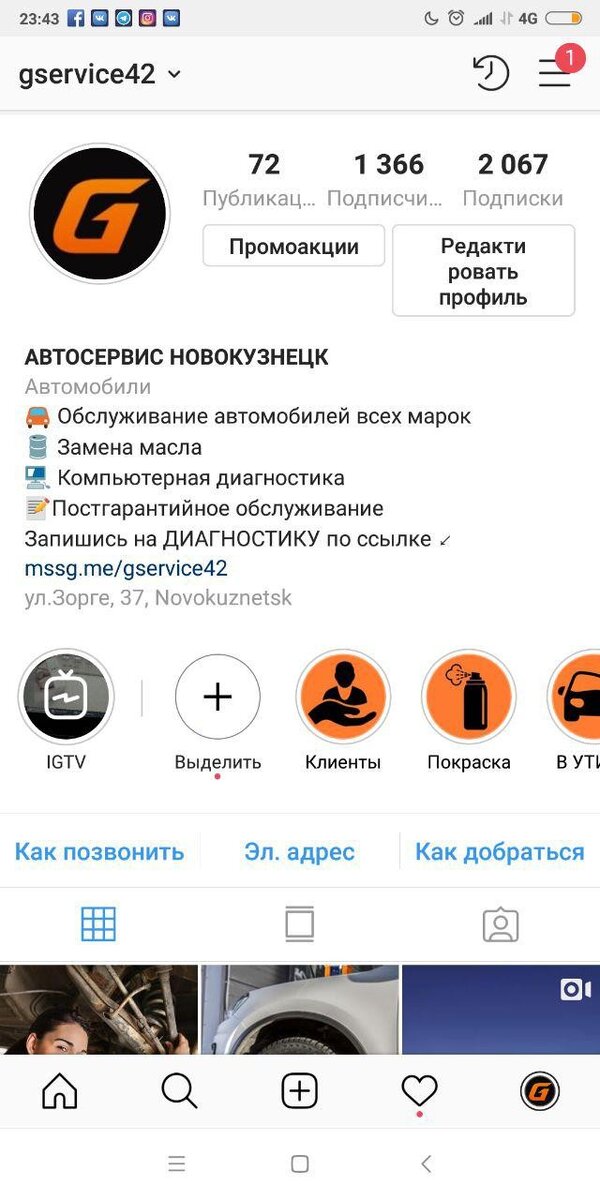Screen dimensions: 600x1200
Task: Open the activity heart tab
Action: [419, 1092]
